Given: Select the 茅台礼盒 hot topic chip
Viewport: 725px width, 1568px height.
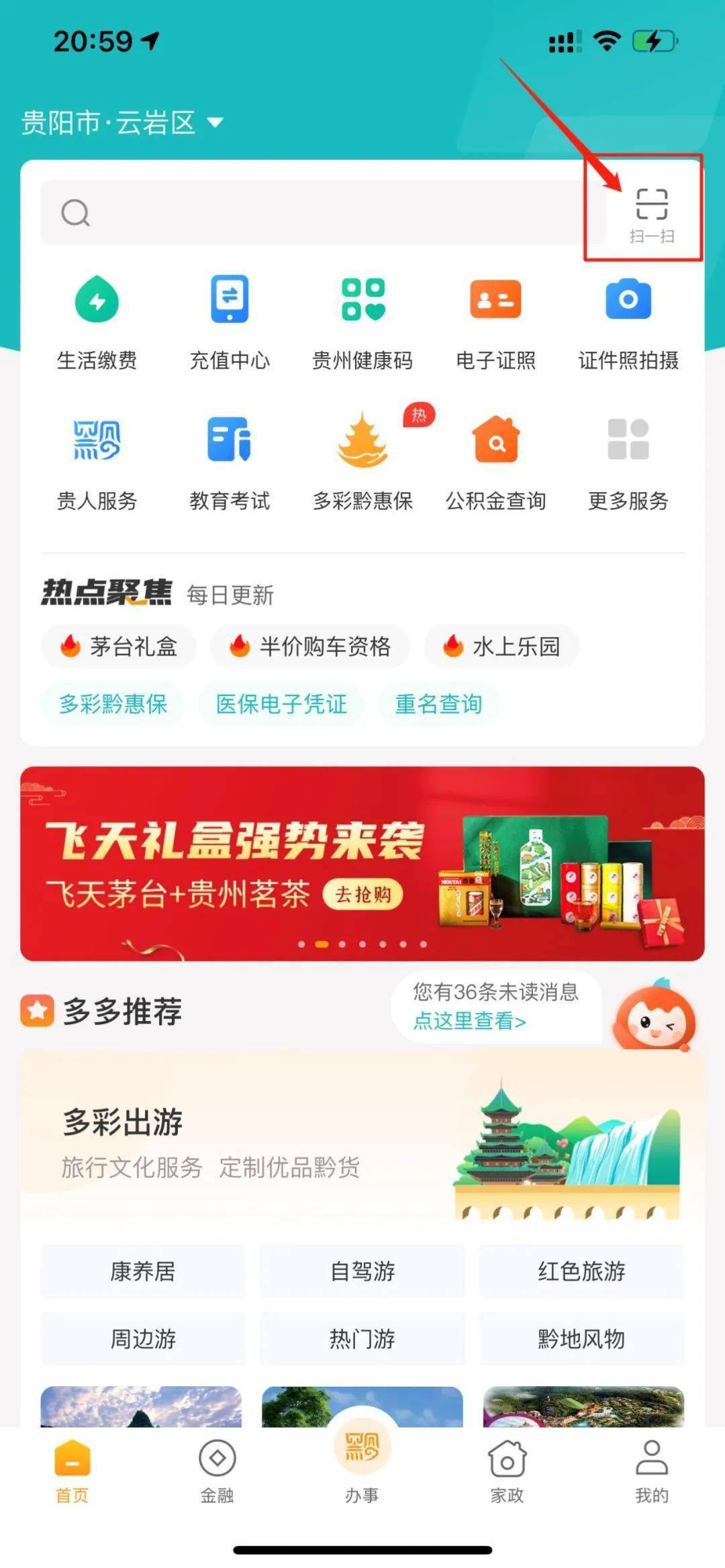Looking at the screenshot, I should click(119, 646).
